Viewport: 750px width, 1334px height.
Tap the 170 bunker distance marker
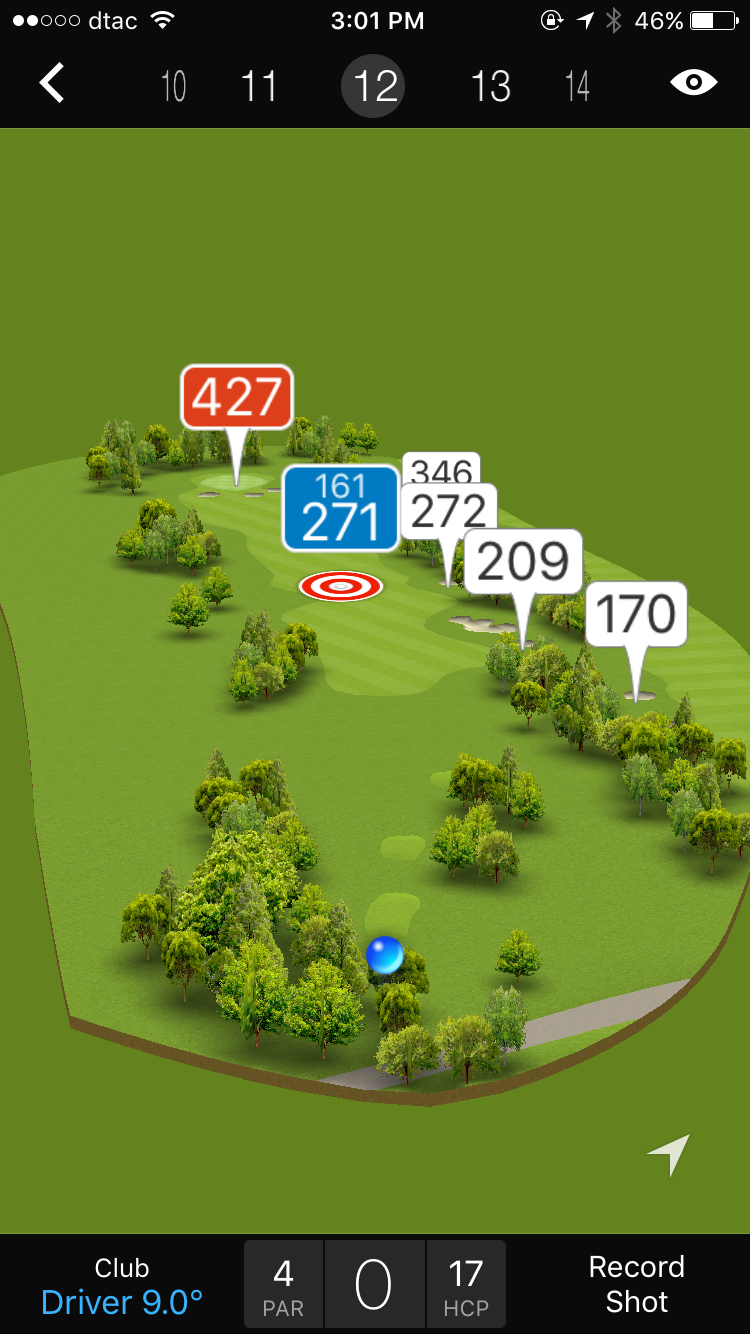pyautogui.click(x=636, y=614)
